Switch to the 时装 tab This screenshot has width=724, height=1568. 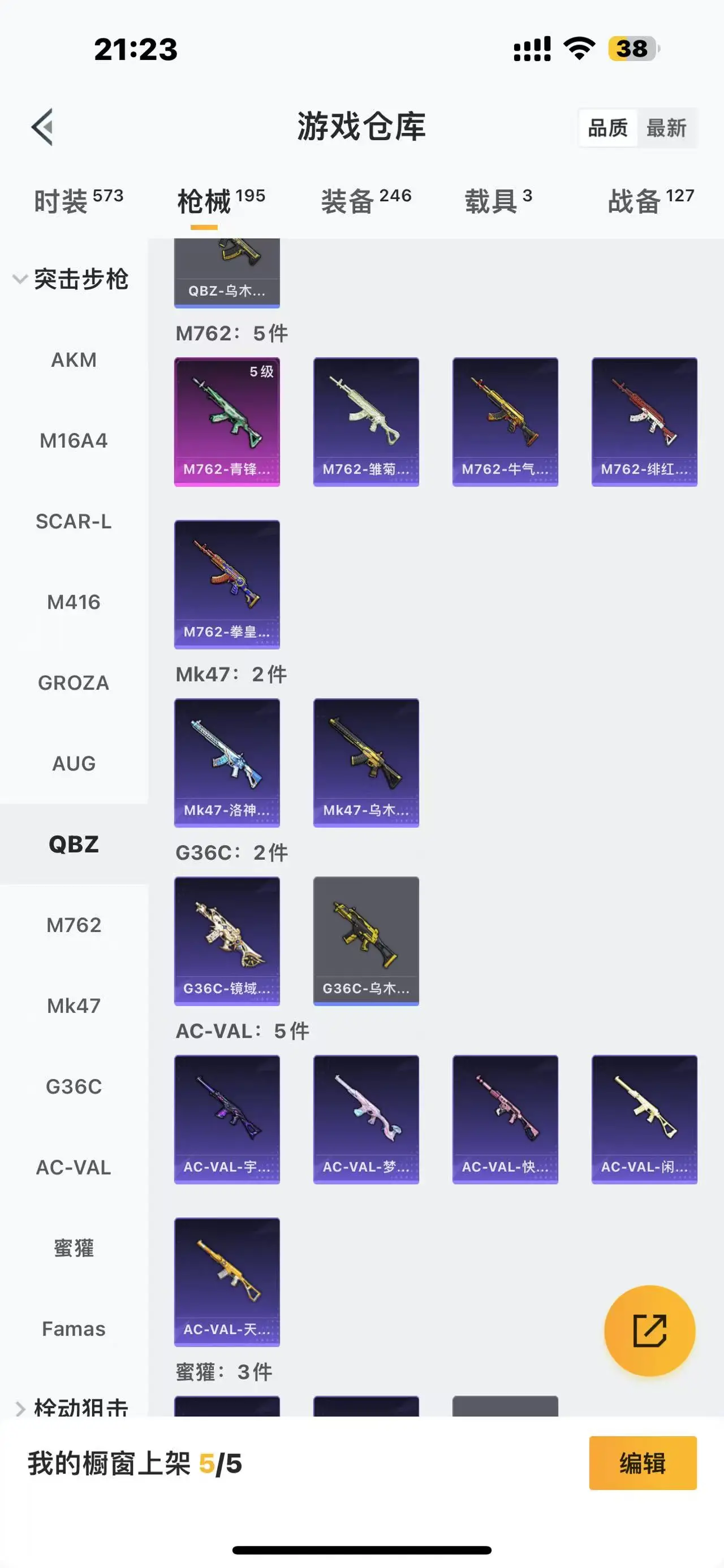(x=78, y=201)
